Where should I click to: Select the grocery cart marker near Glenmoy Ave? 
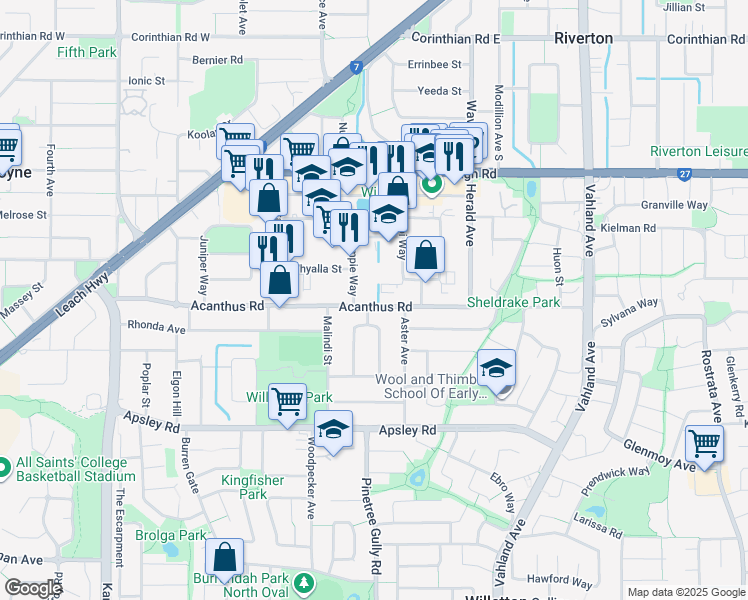[704, 442]
